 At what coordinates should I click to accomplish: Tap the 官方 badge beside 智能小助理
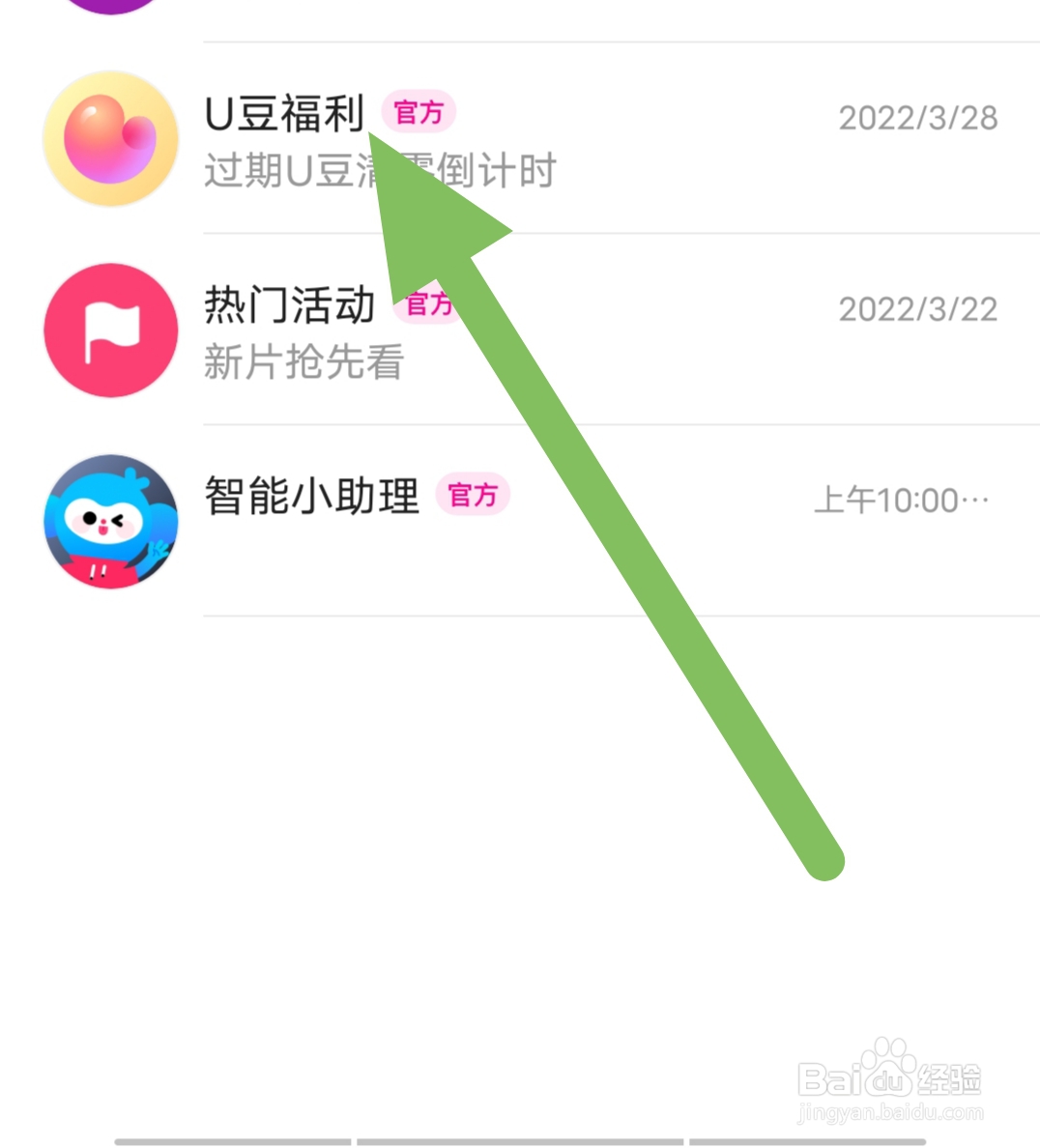pos(474,495)
